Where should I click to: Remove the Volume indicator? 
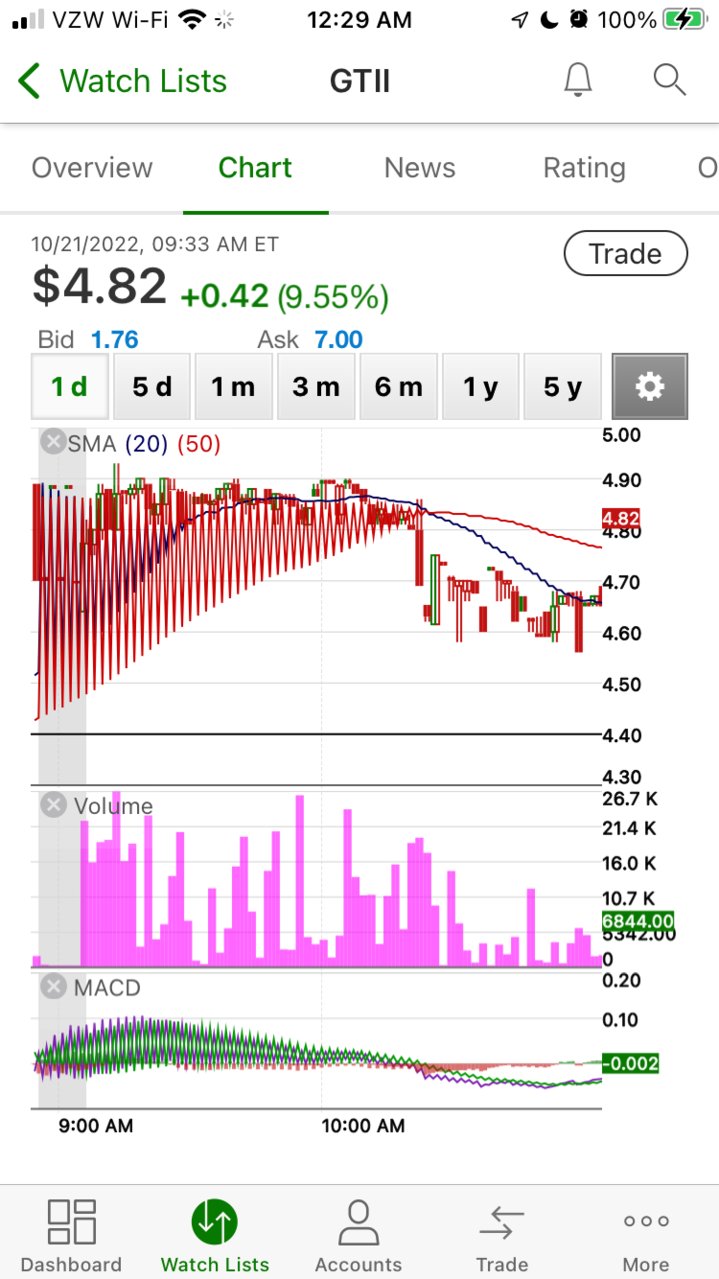coord(52,805)
